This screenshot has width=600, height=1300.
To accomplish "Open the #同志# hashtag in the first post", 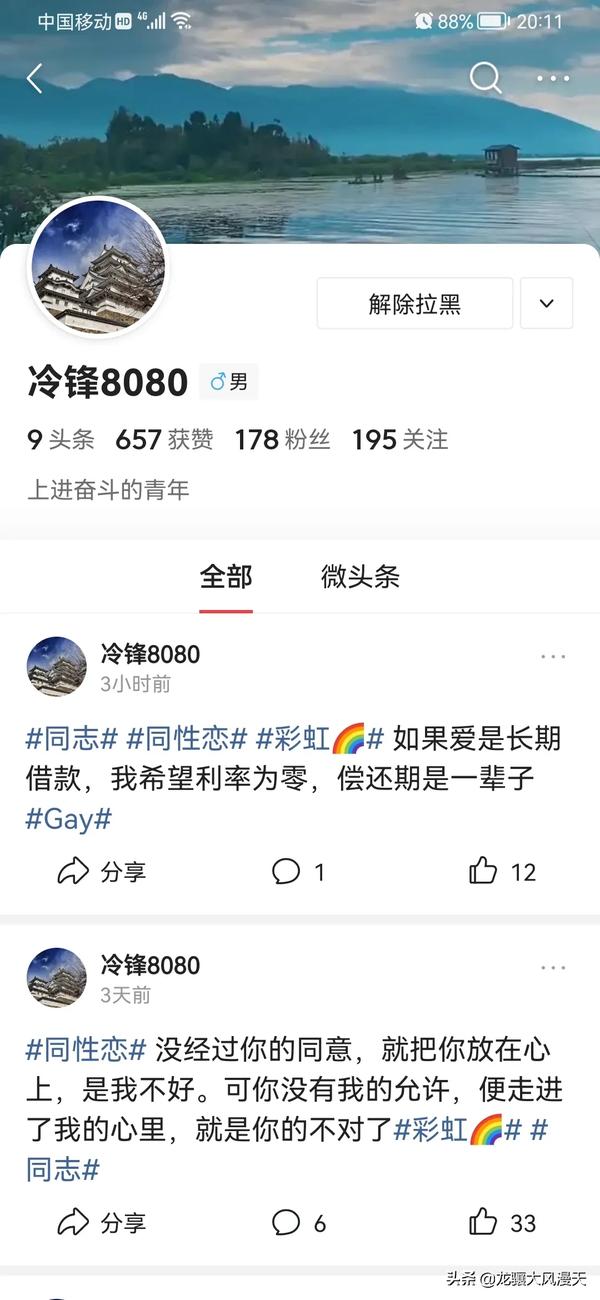I will tap(72, 739).
